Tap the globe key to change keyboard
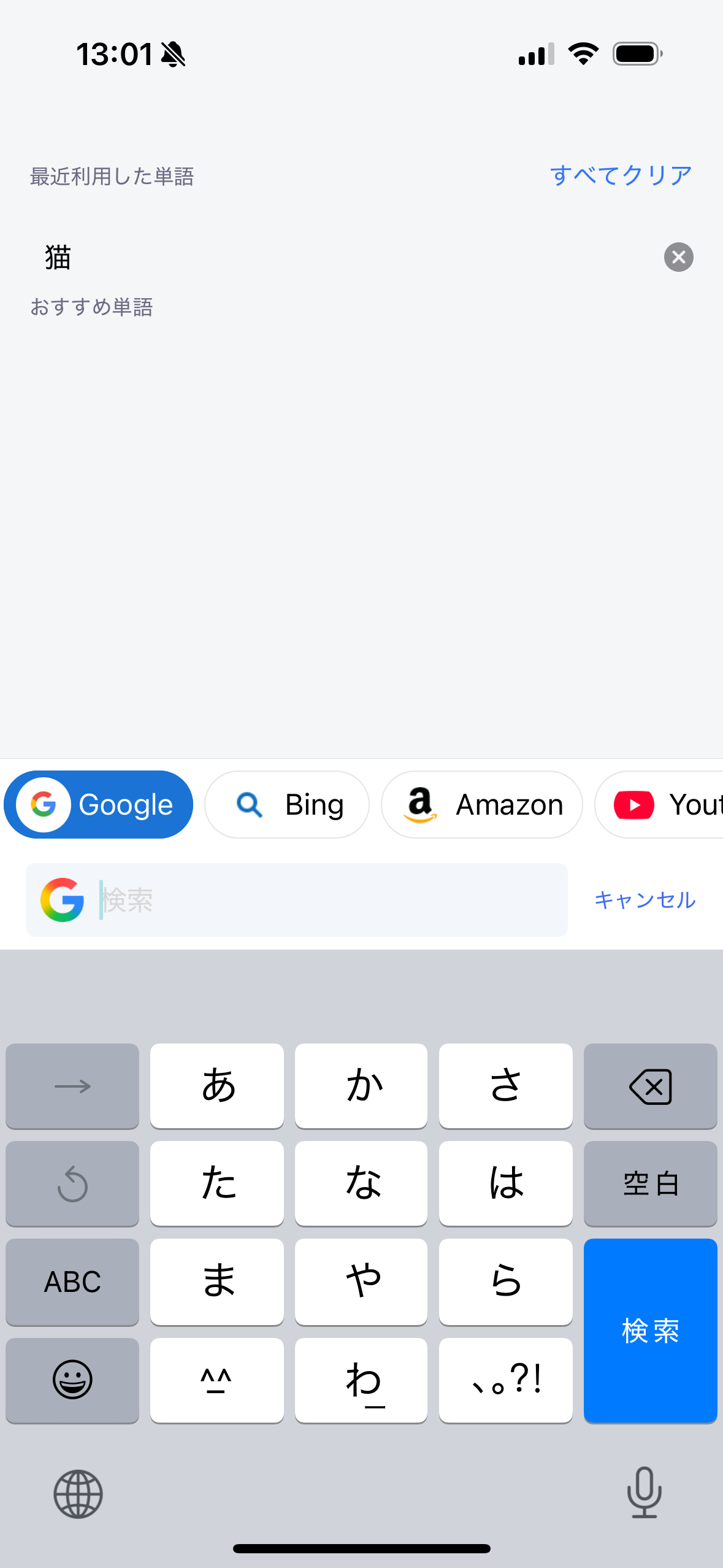This screenshot has height=1568, width=723. coord(78,1494)
